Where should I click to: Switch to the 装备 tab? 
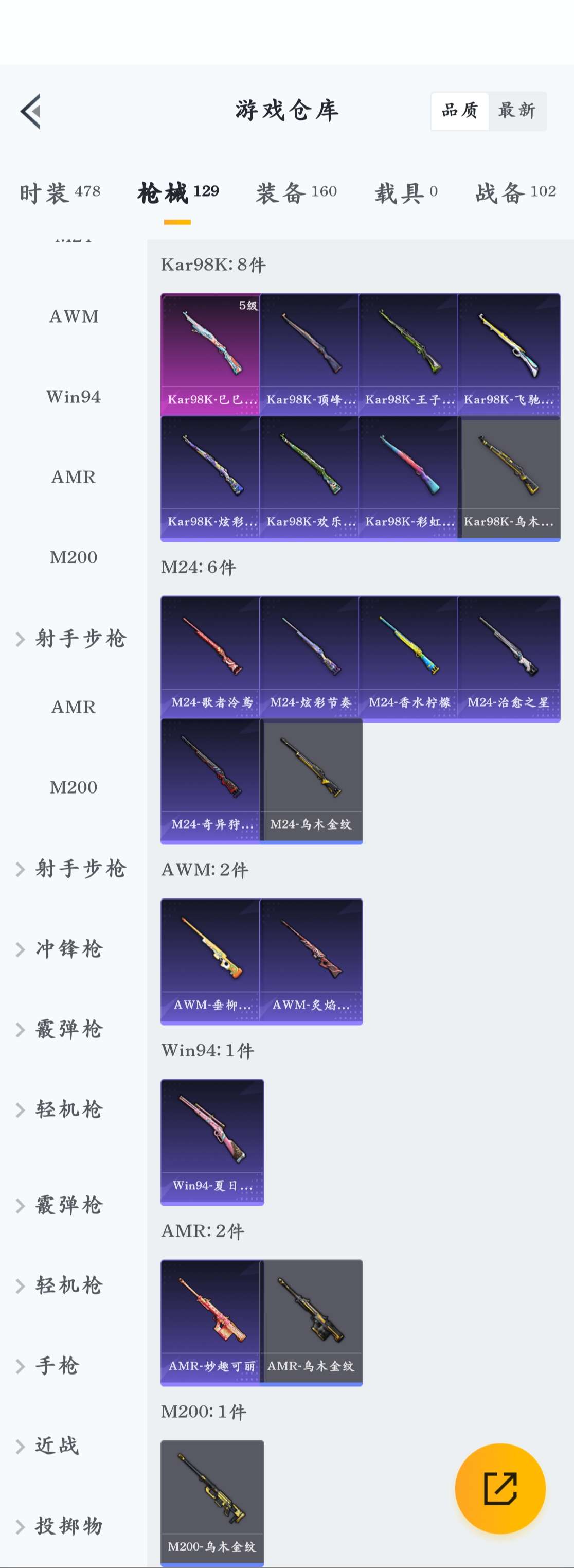click(296, 193)
